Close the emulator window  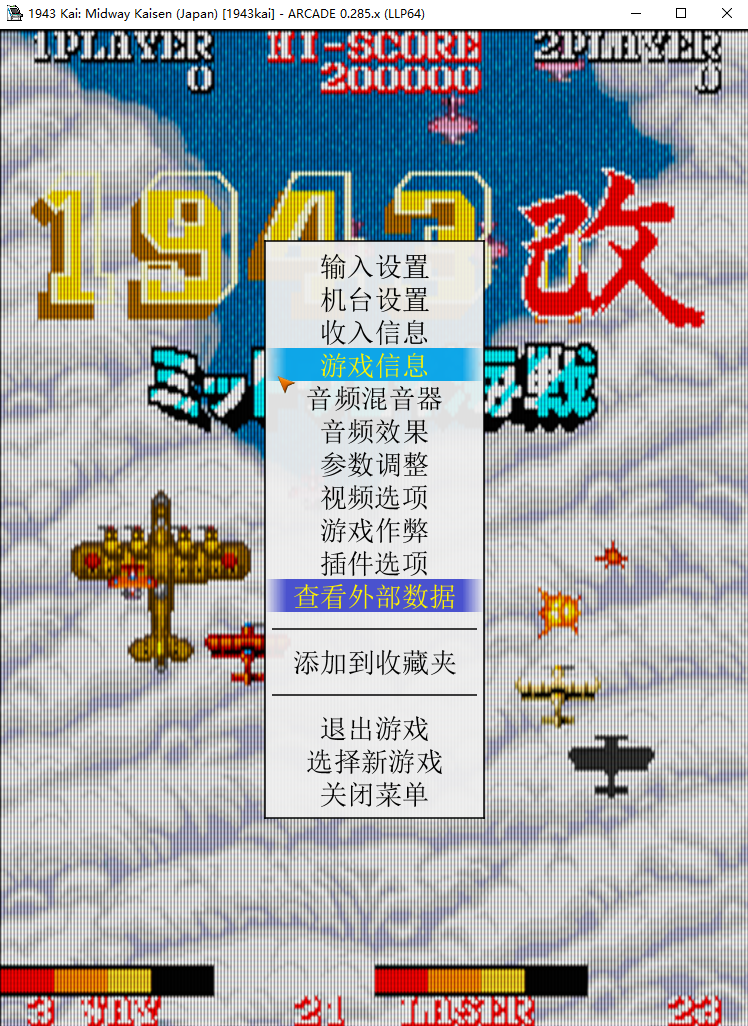[x=724, y=13]
